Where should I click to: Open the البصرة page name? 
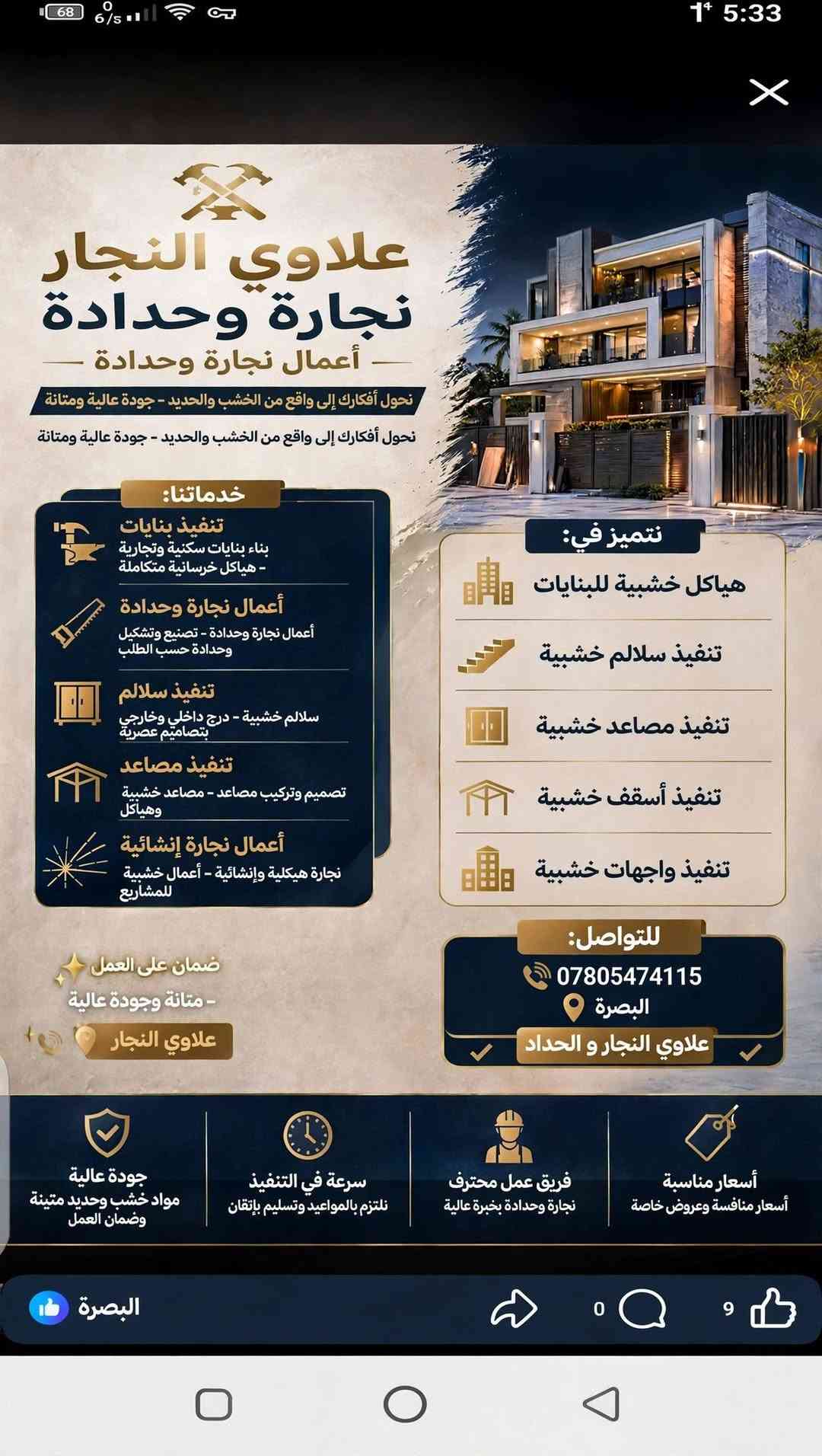109,1308
